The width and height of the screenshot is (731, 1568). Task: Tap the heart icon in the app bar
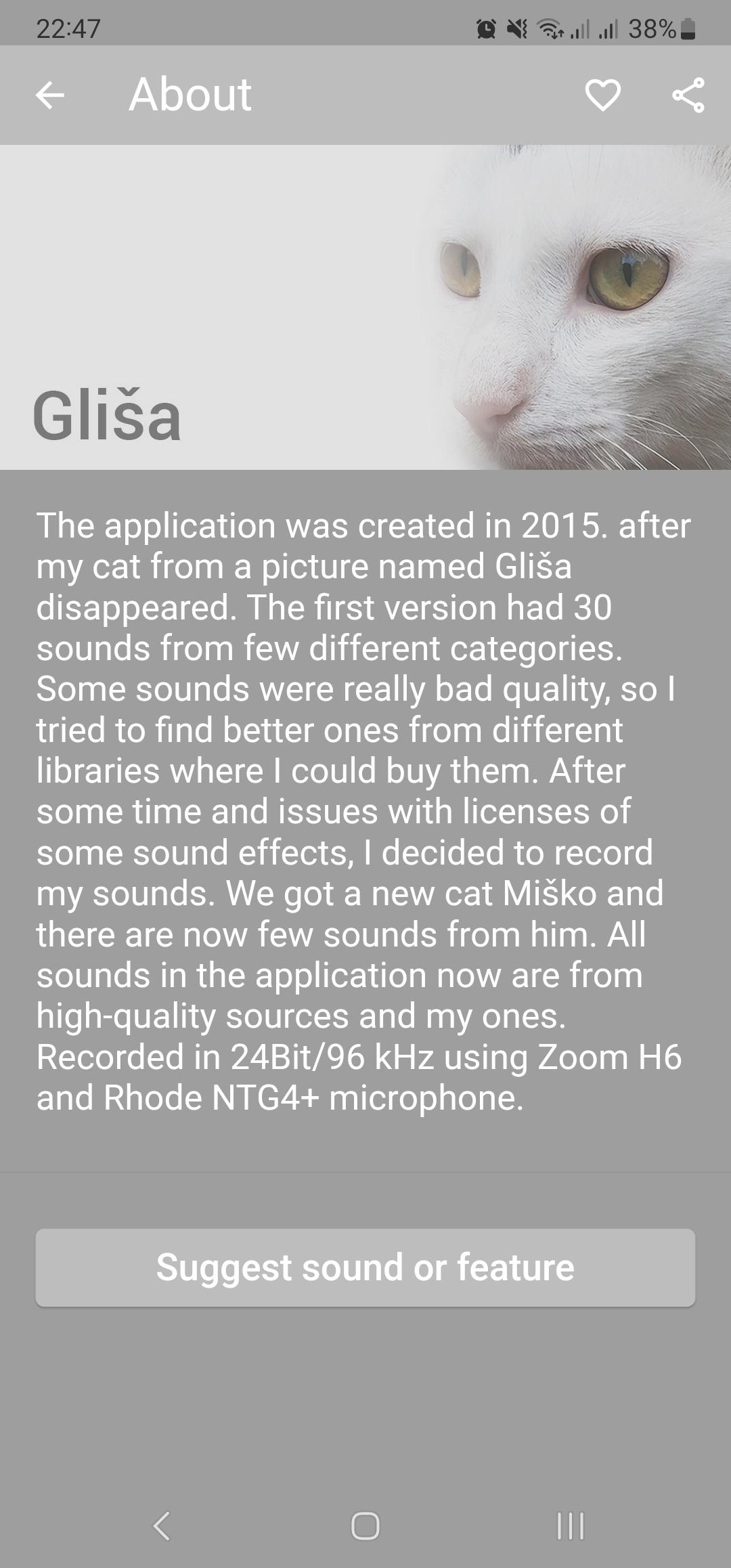point(602,95)
